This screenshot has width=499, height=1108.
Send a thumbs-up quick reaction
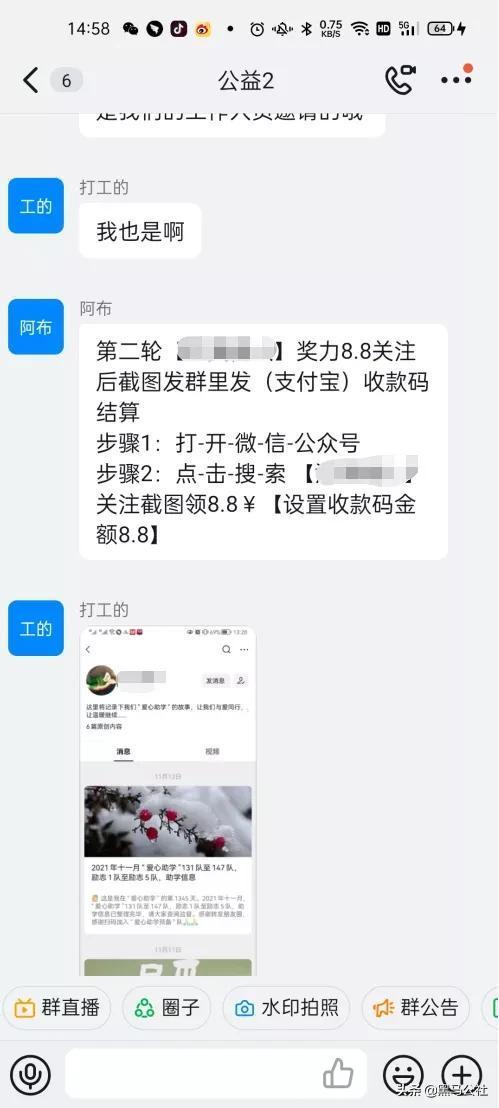click(x=339, y=1074)
